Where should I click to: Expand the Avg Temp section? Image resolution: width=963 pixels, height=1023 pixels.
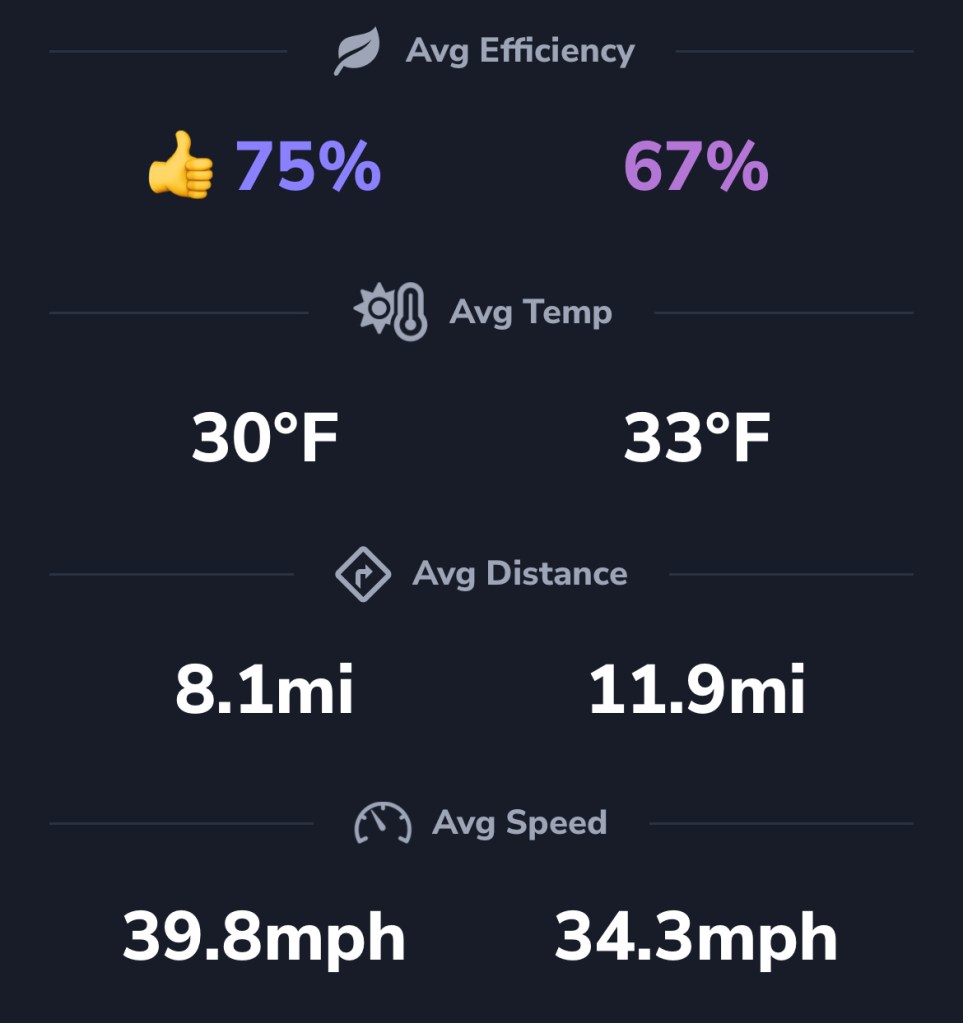(532, 312)
